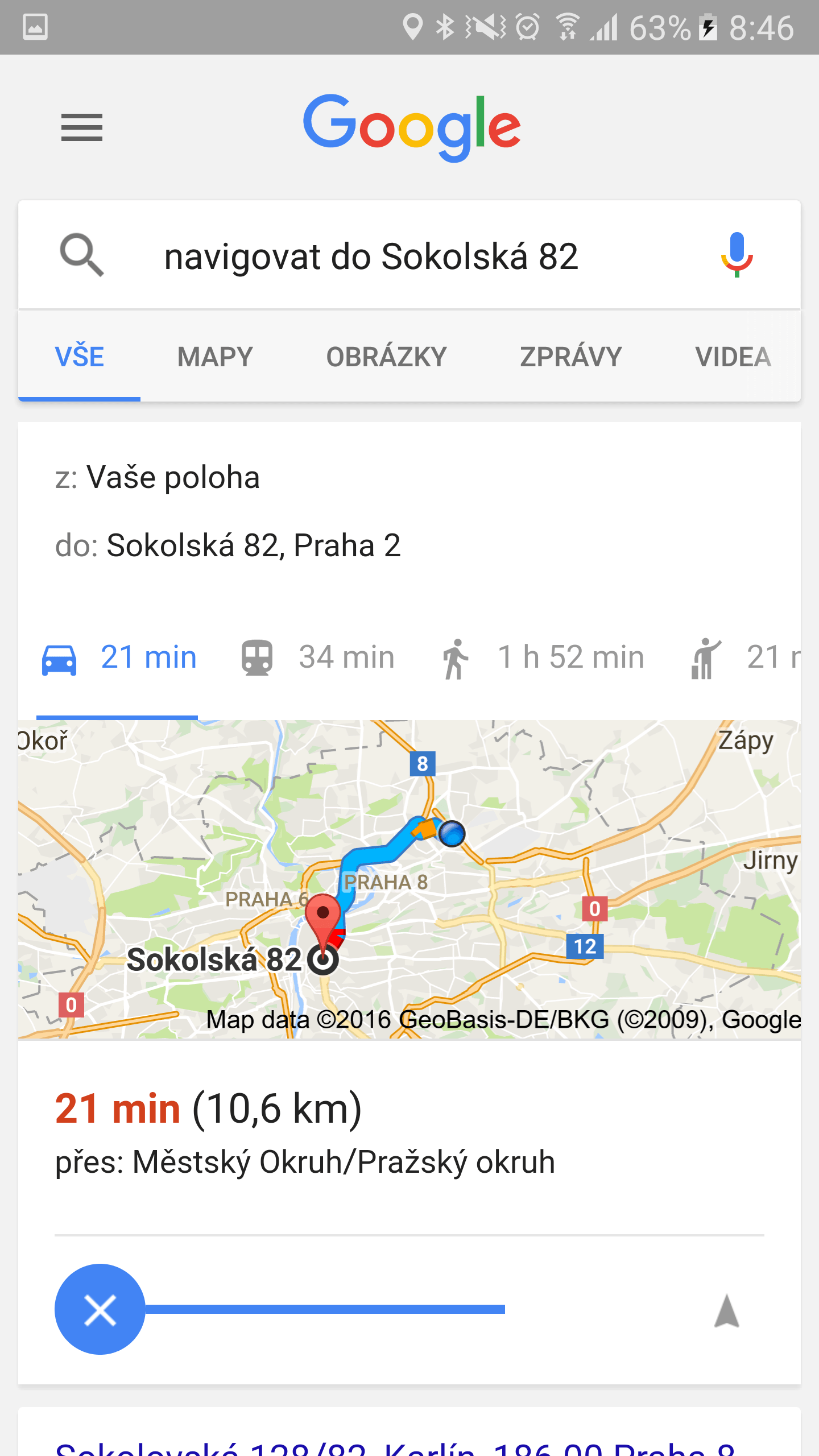Open the route map preview
The height and width of the screenshot is (1456, 819).
pos(409,879)
